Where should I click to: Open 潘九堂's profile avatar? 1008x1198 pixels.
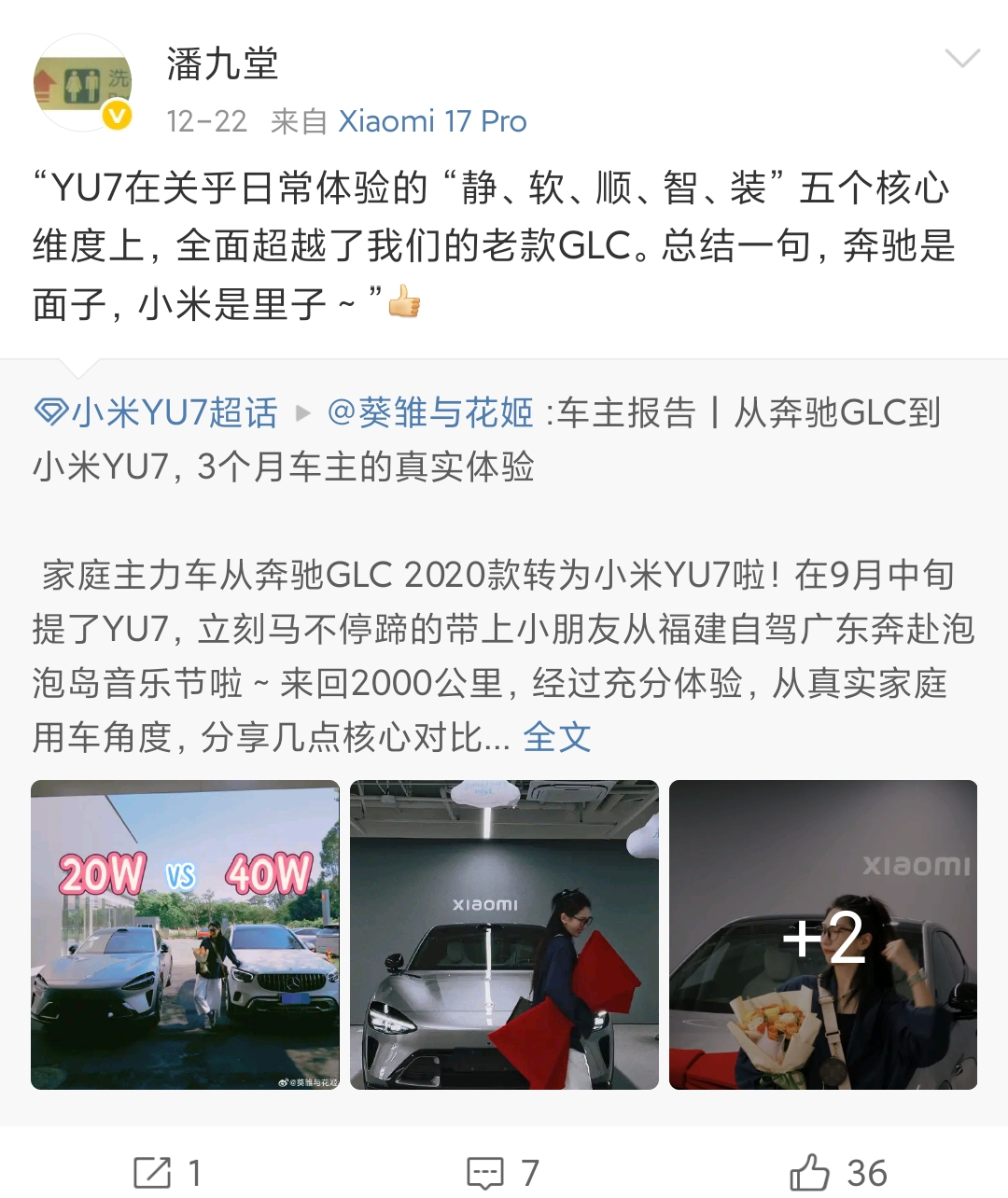[82, 84]
